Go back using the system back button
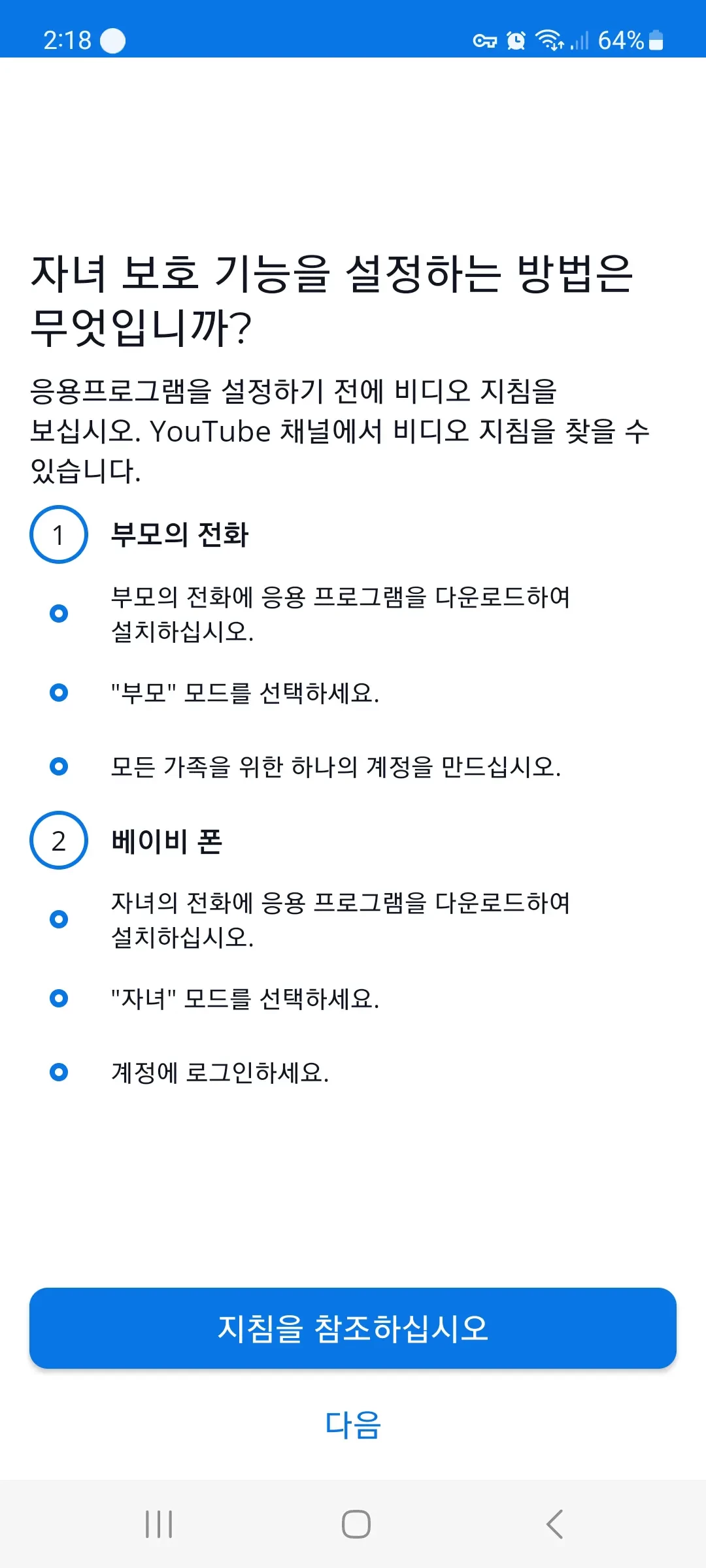The image size is (706, 1568). (x=554, y=1524)
